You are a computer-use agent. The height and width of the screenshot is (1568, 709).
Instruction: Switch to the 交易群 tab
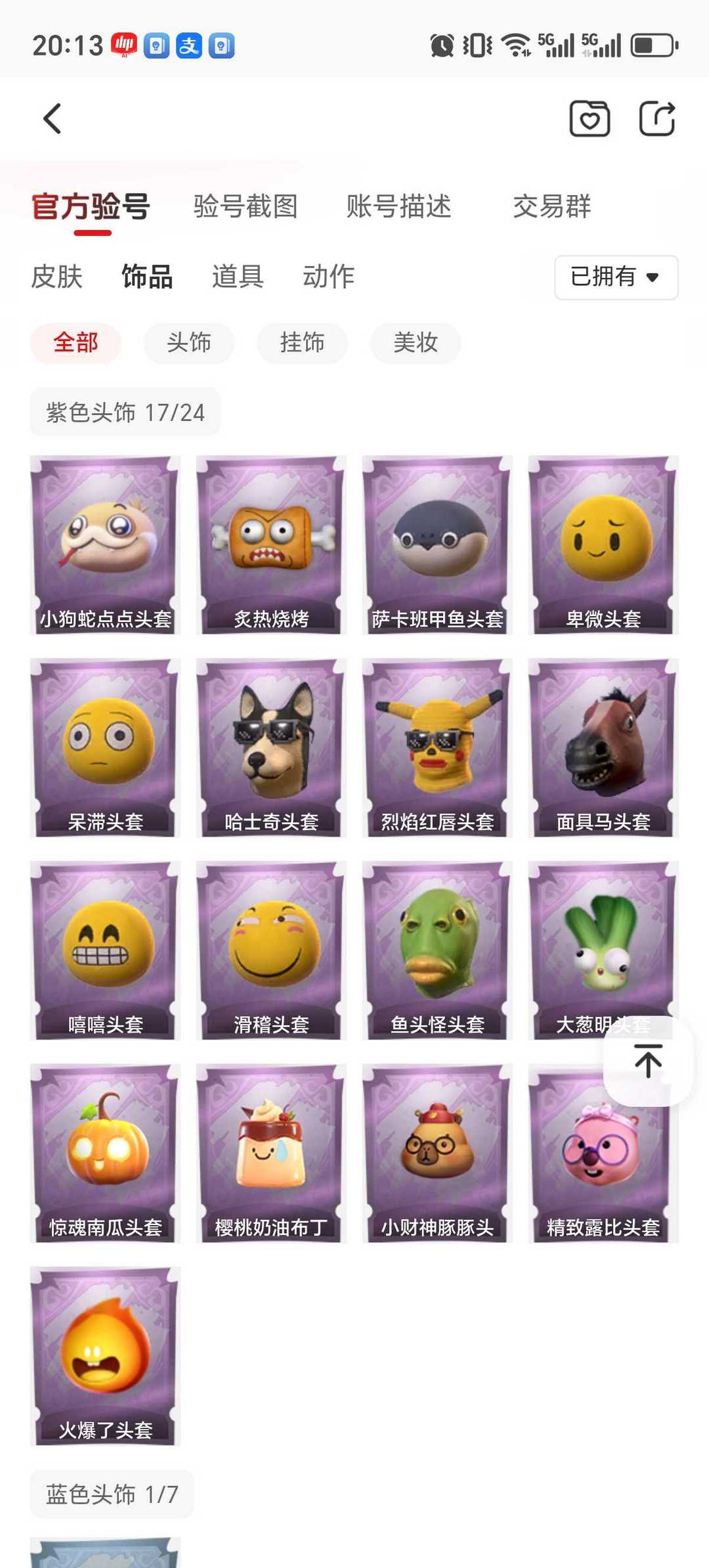click(551, 206)
